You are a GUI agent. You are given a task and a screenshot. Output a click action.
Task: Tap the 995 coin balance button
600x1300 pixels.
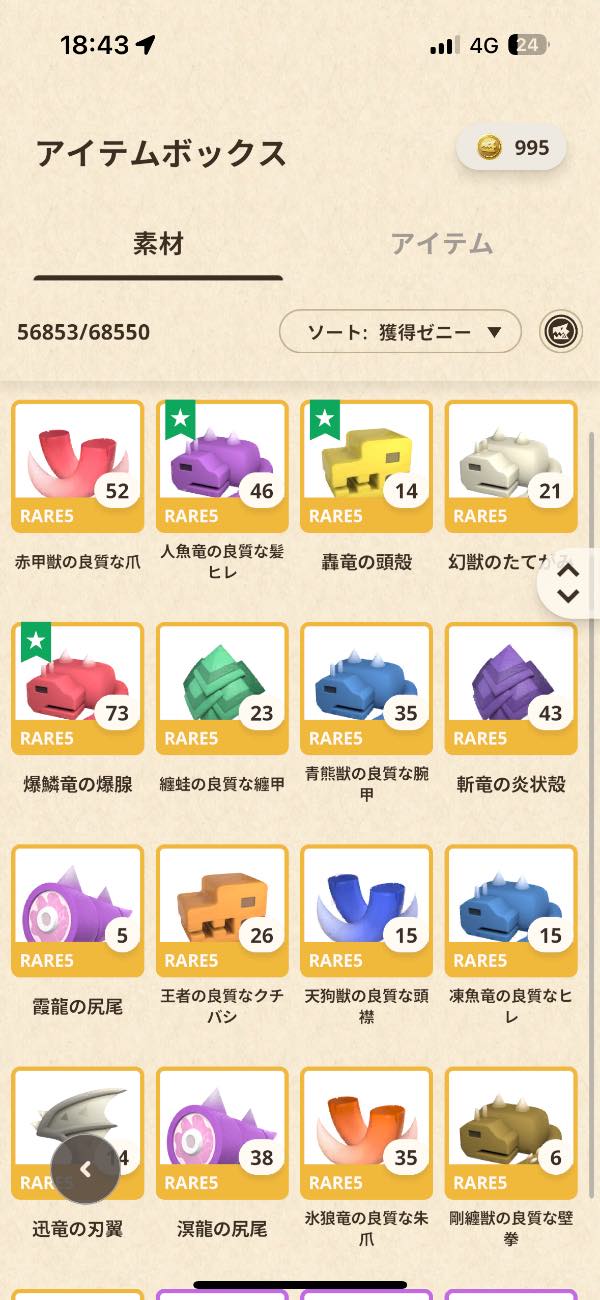click(x=511, y=148)
